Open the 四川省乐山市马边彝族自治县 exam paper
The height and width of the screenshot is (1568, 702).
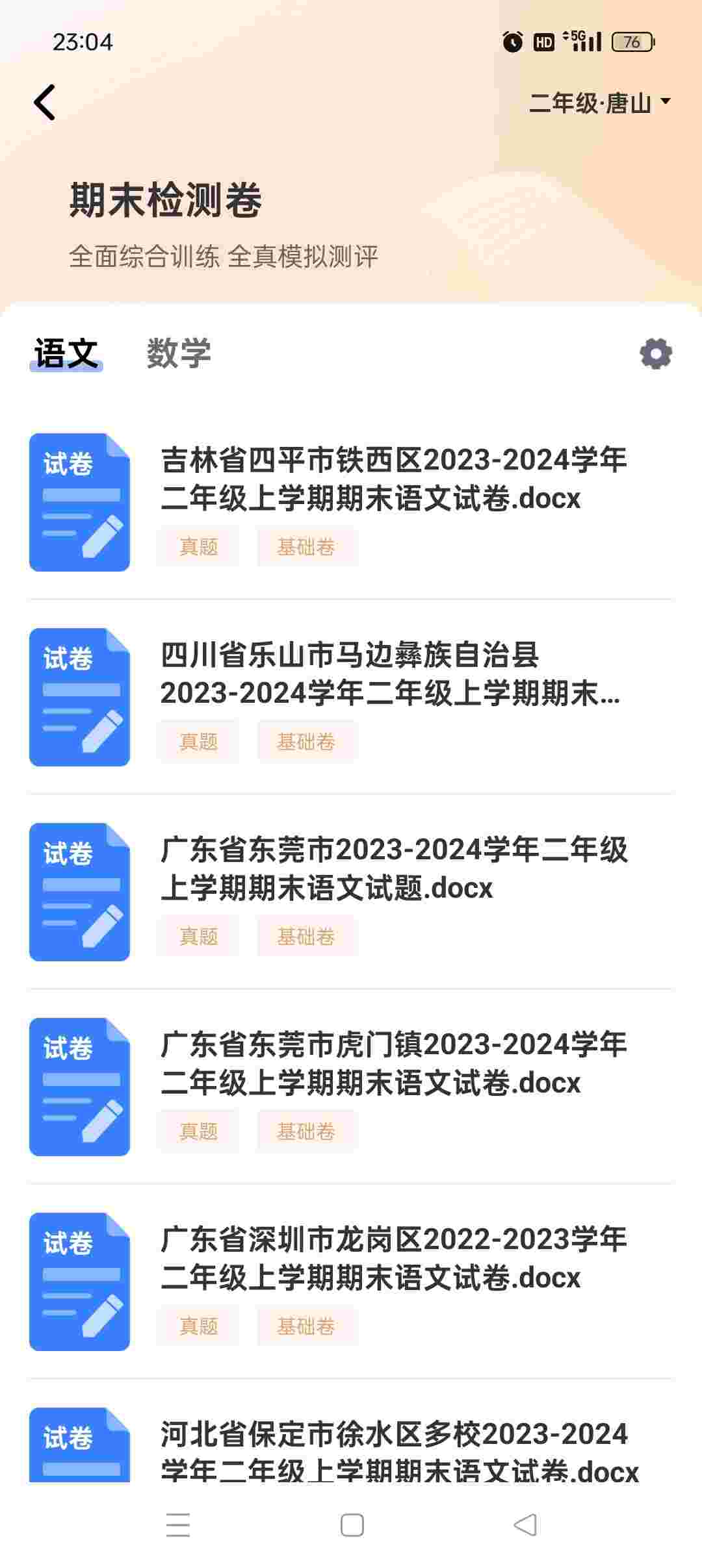[x=390, y=674]
